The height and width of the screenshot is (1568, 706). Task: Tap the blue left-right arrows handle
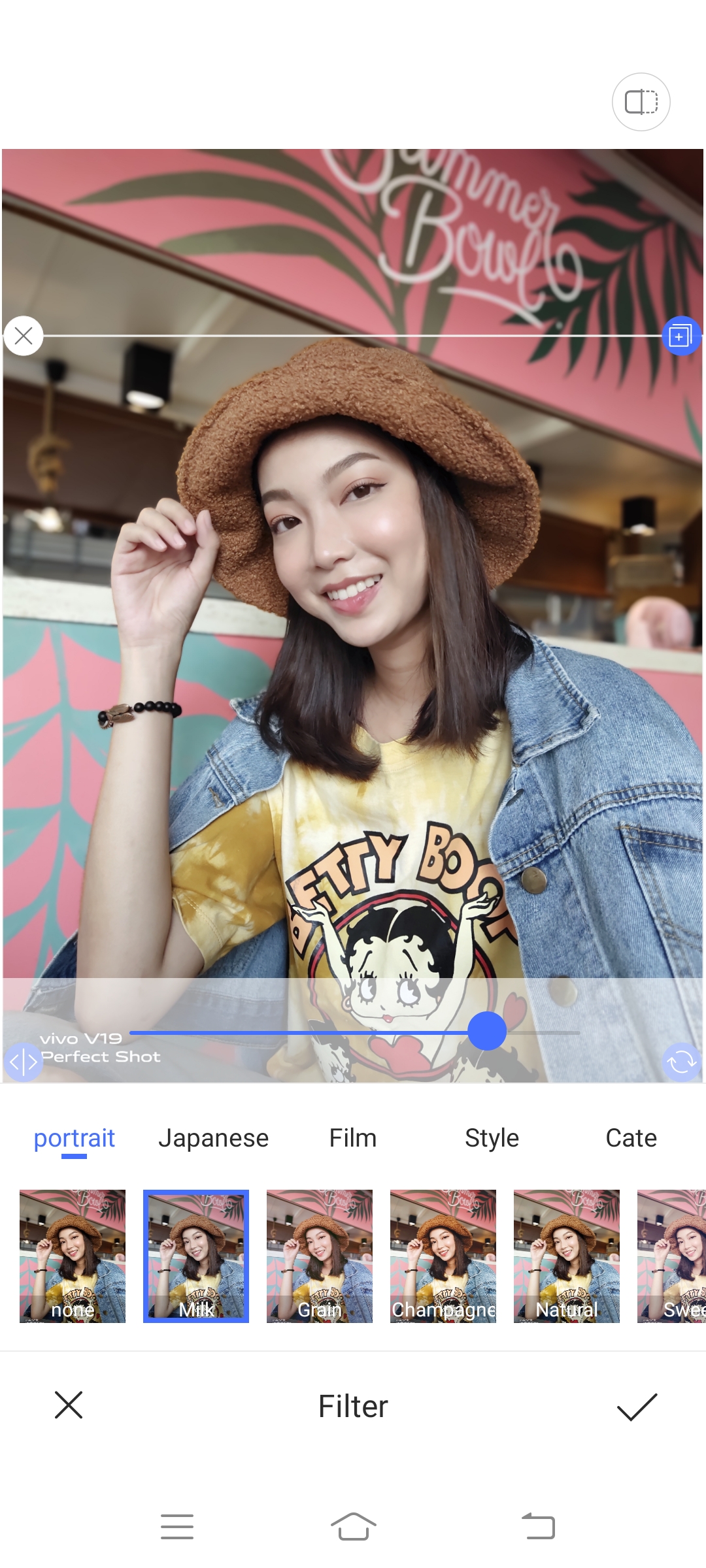(23, 1062)
